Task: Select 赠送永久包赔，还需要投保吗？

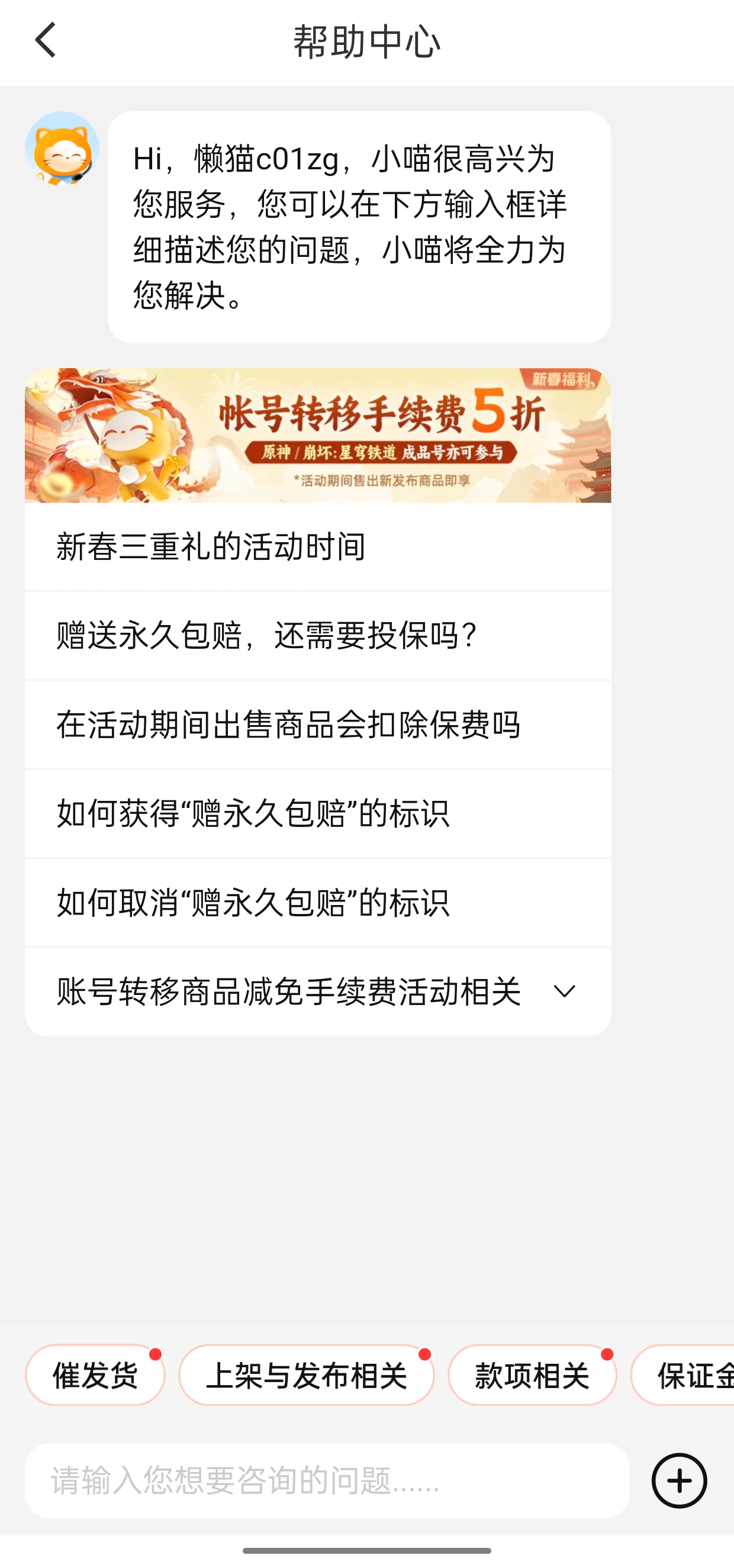Action: point(318,635)
